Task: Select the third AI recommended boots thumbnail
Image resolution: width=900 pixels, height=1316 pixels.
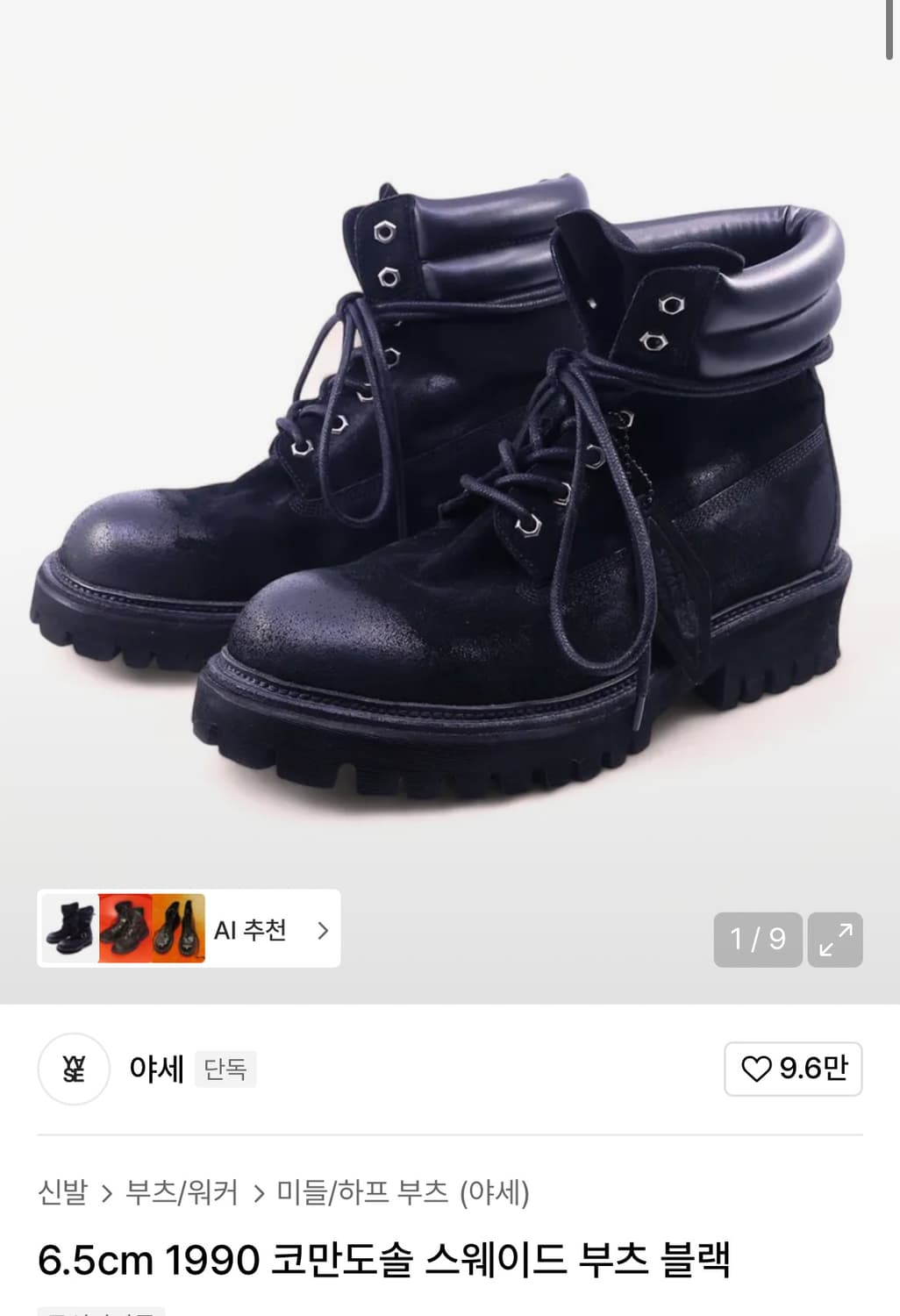Action: (x=178, y=931)
